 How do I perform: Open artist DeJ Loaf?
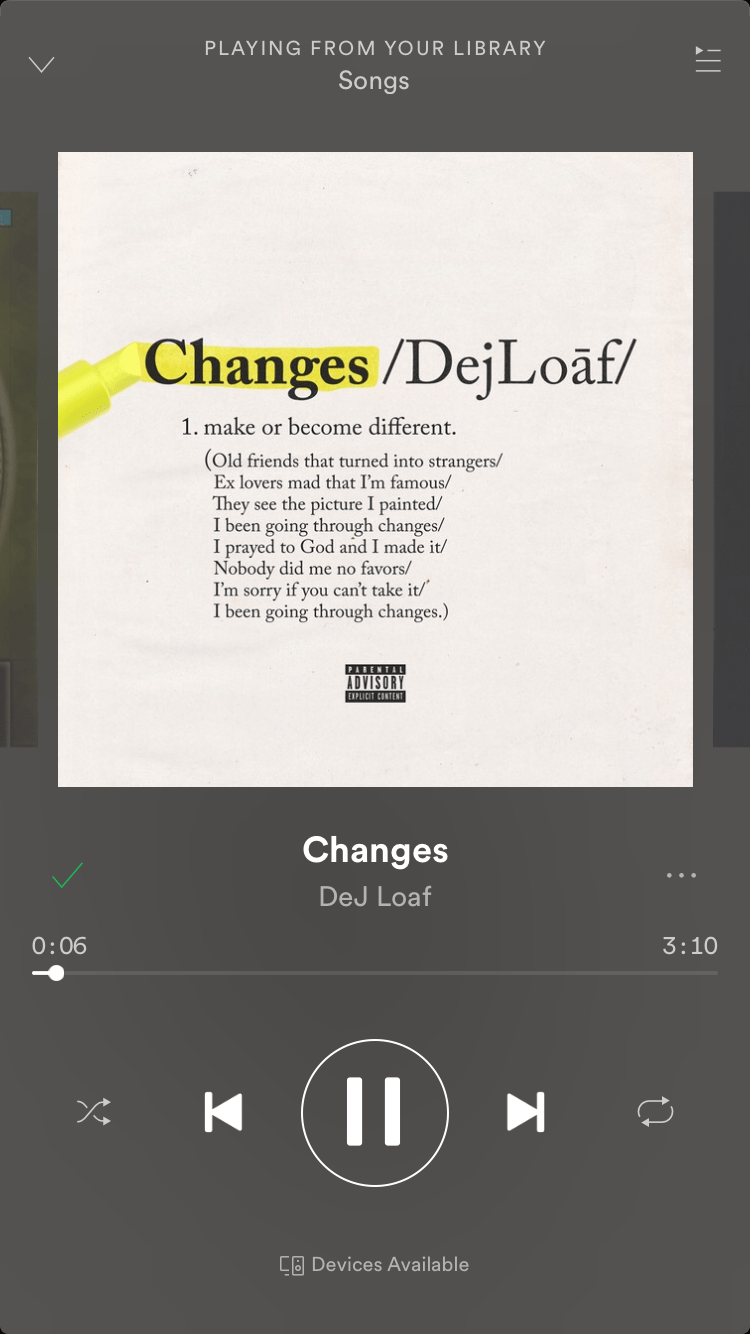pos(375,896)
